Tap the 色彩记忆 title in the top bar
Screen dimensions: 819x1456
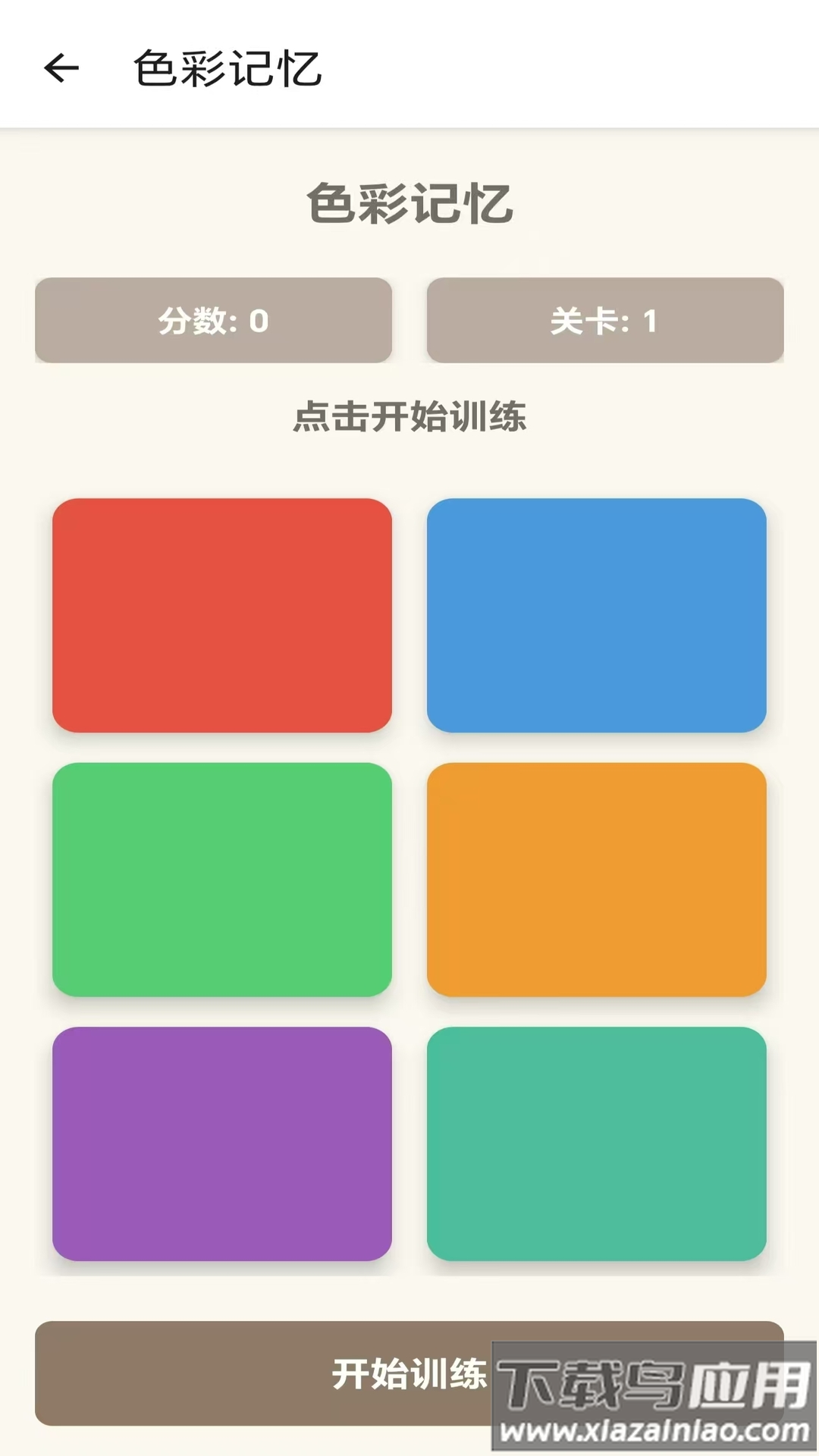[226, 68]
